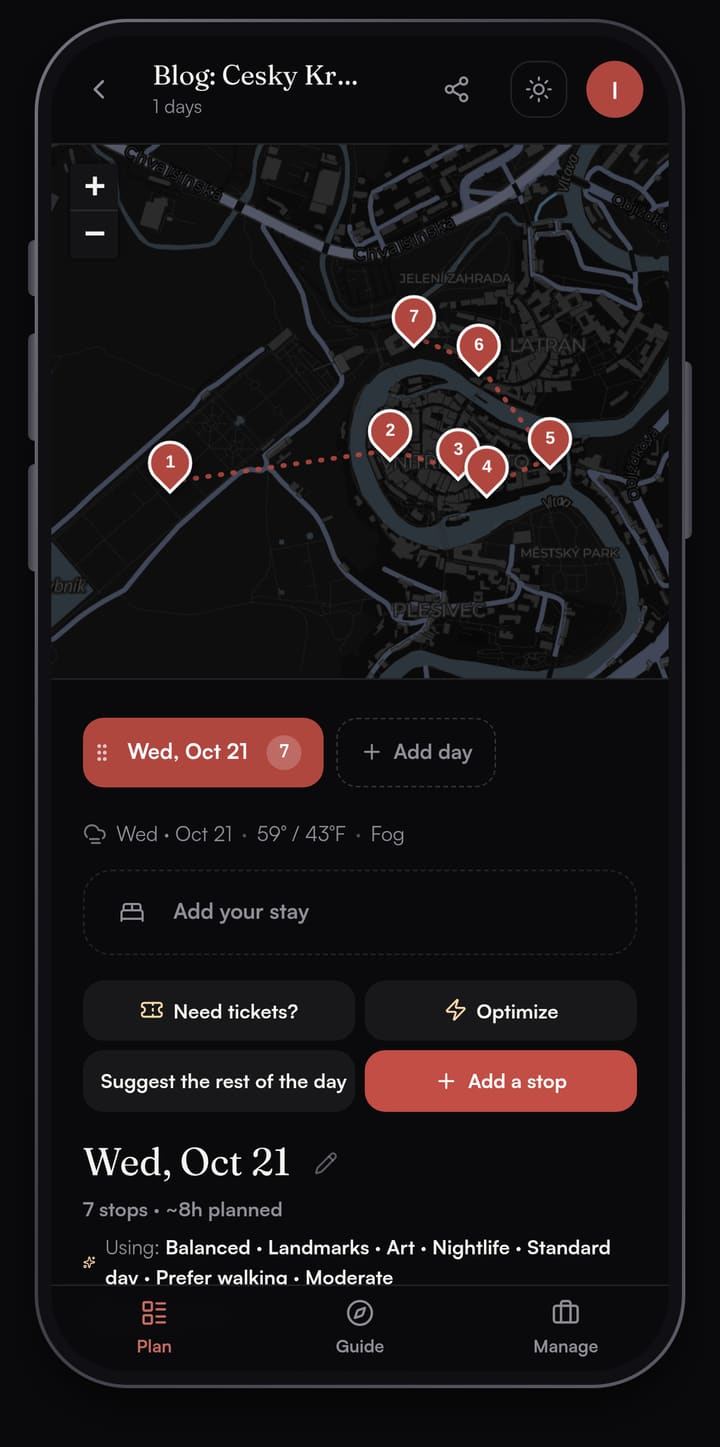720x1447 pixels.
Task: Go back using the header arrow
Action: tap(99, 89)
